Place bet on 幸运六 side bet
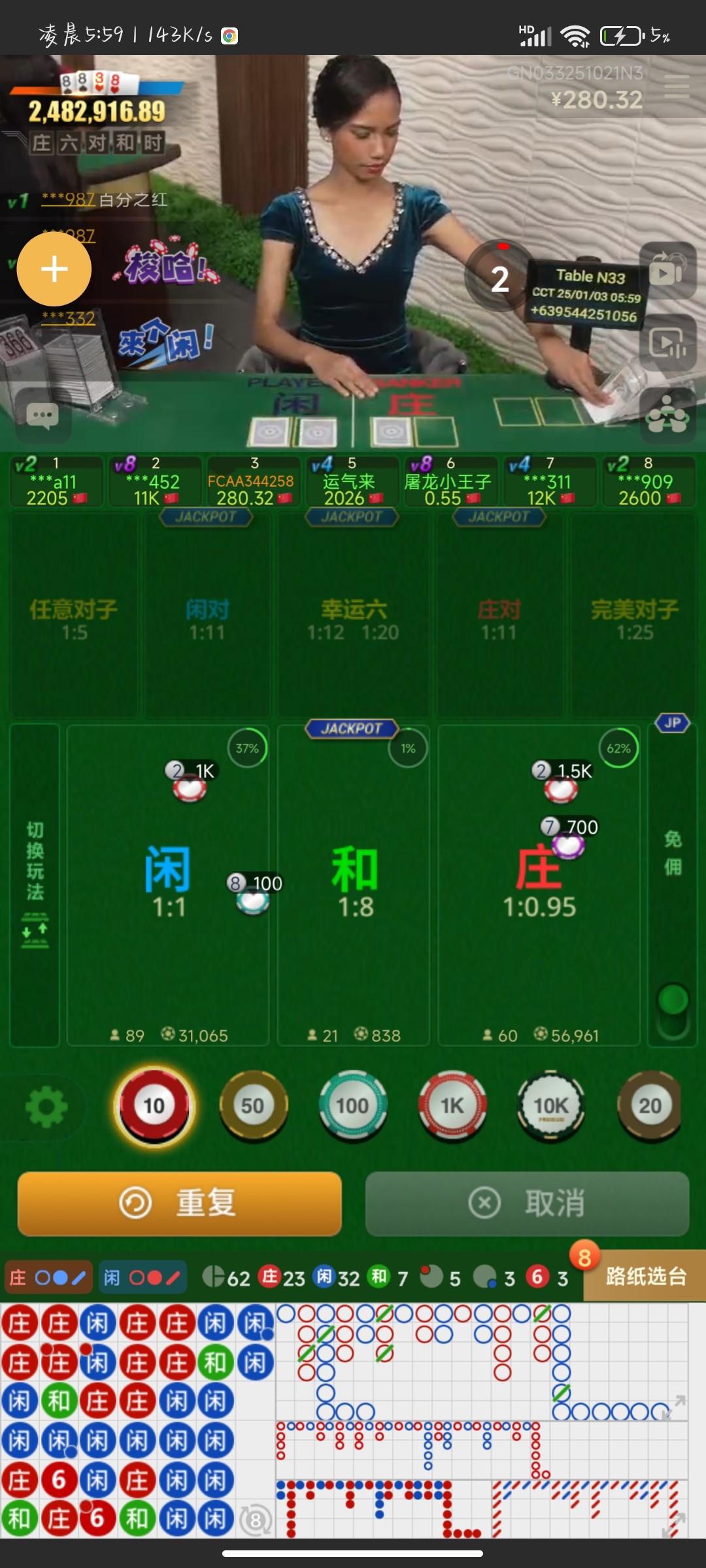This screenshot has height=1568, width=706. (x=354, y=617)
